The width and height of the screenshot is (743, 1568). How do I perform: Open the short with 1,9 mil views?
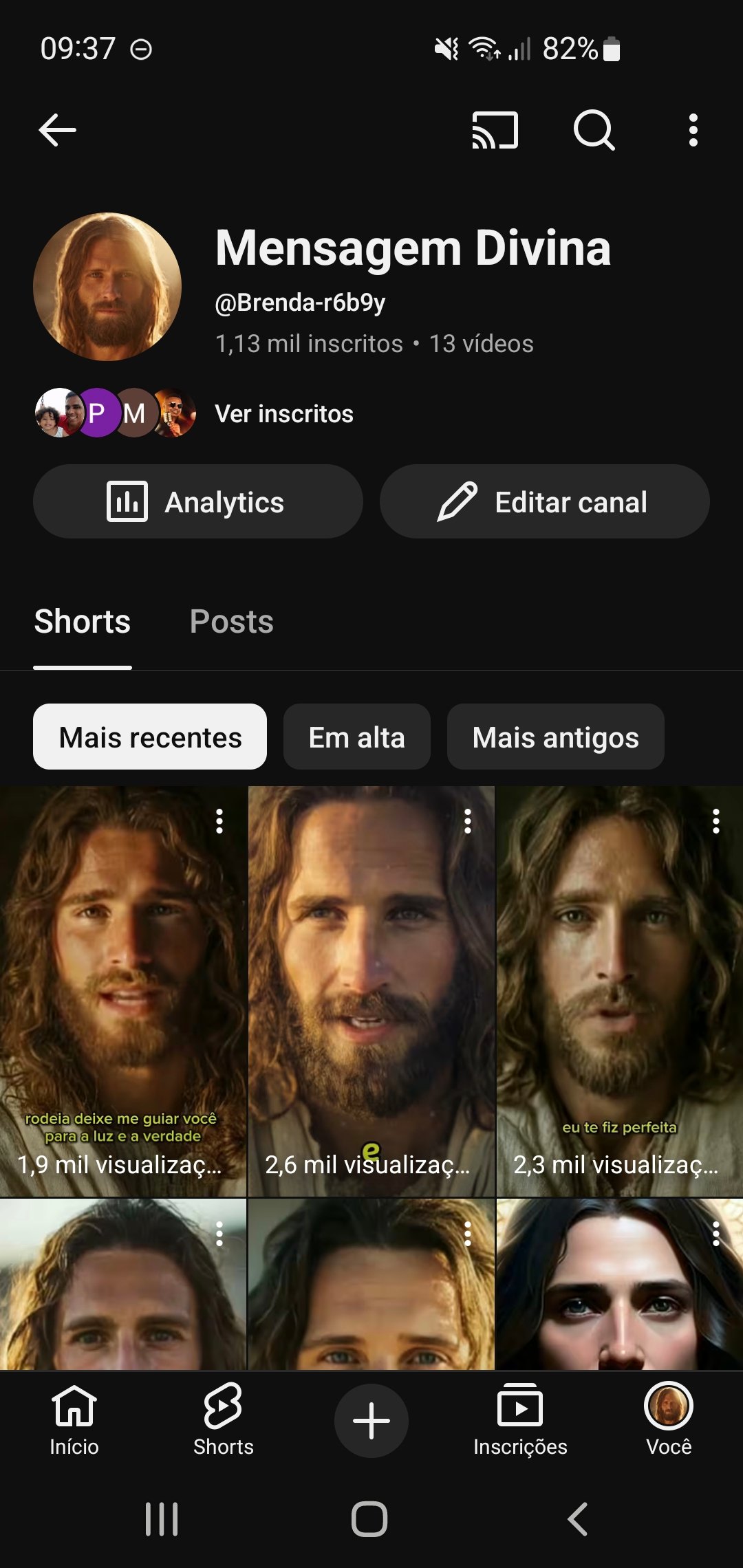[122, 990]
